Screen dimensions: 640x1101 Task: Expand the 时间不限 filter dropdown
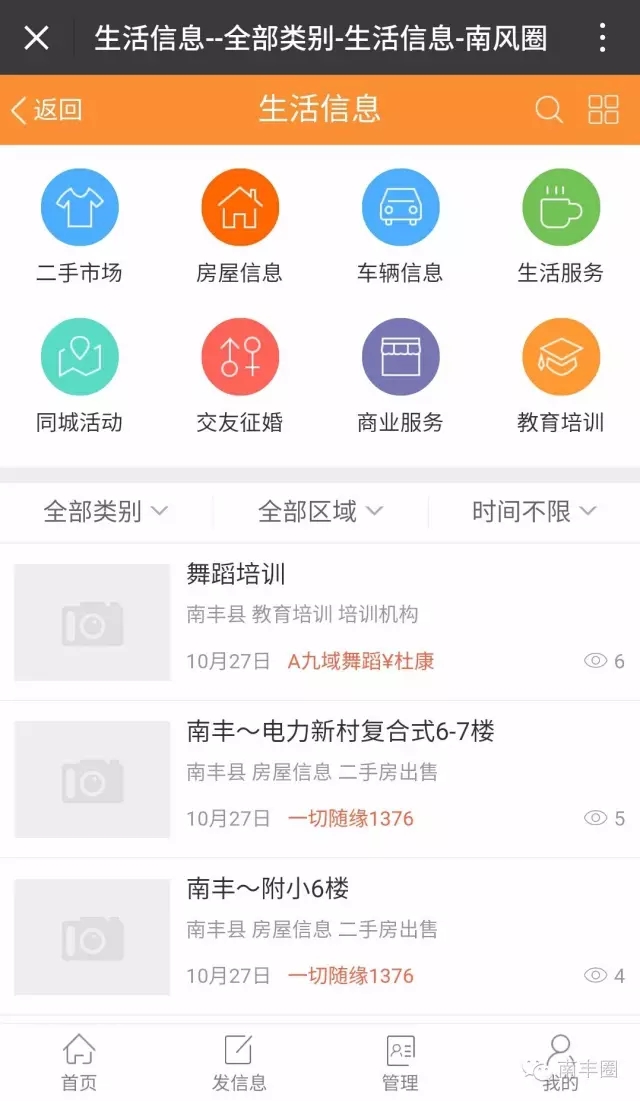534,511
